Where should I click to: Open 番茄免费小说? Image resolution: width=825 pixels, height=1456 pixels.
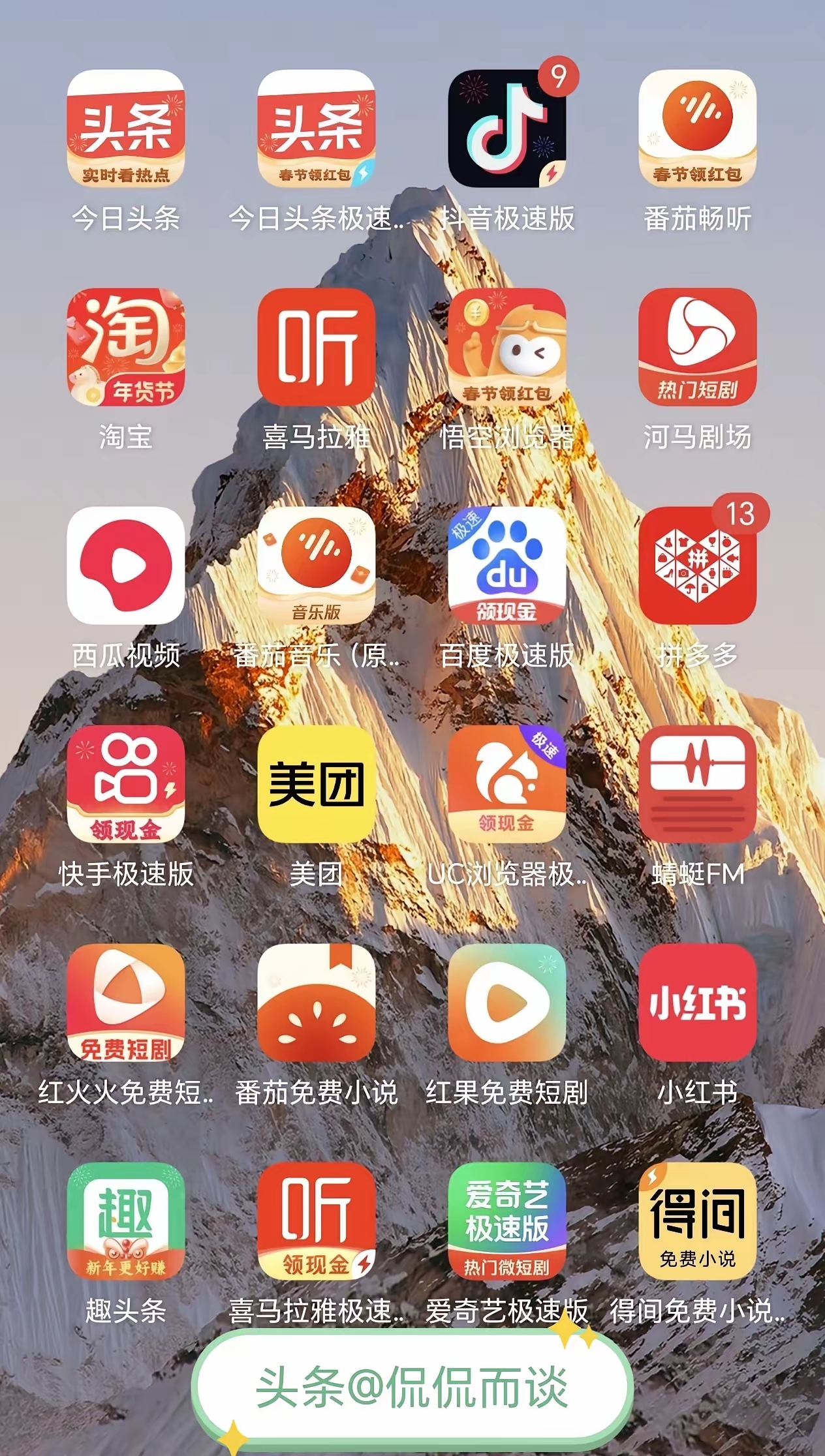click(317, 1003)
